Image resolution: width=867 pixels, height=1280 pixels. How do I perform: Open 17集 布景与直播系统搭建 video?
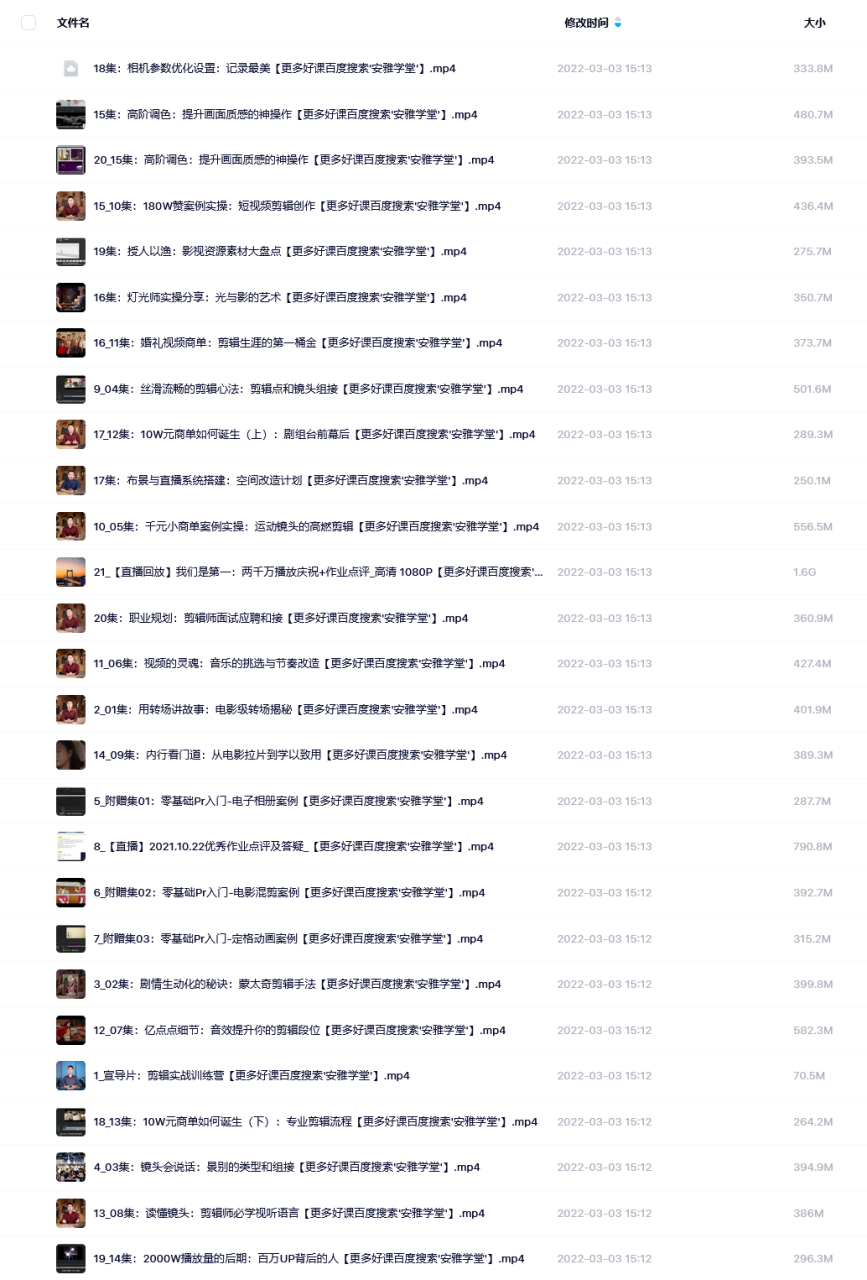point(290,481)
